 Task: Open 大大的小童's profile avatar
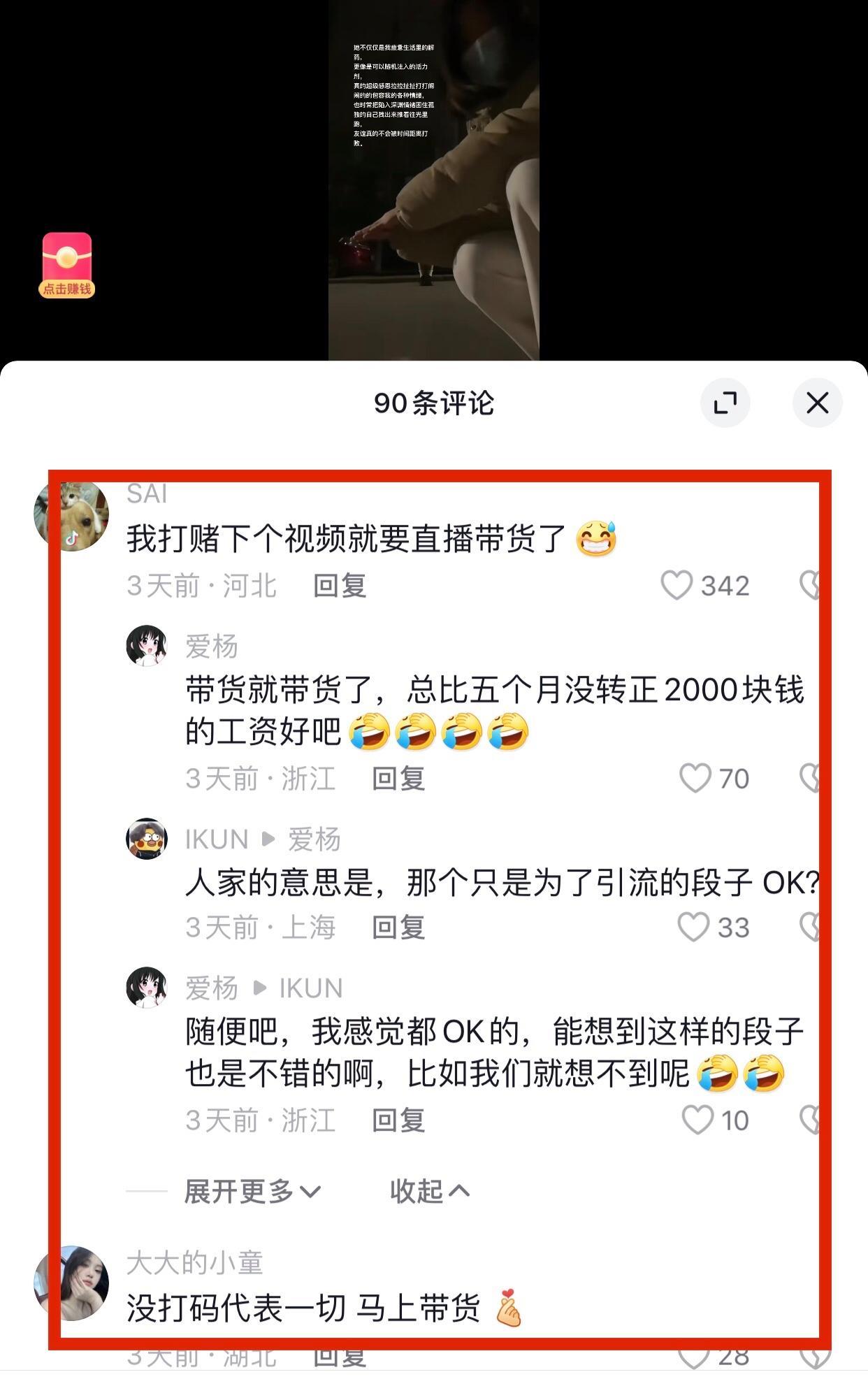point(71,1282)
